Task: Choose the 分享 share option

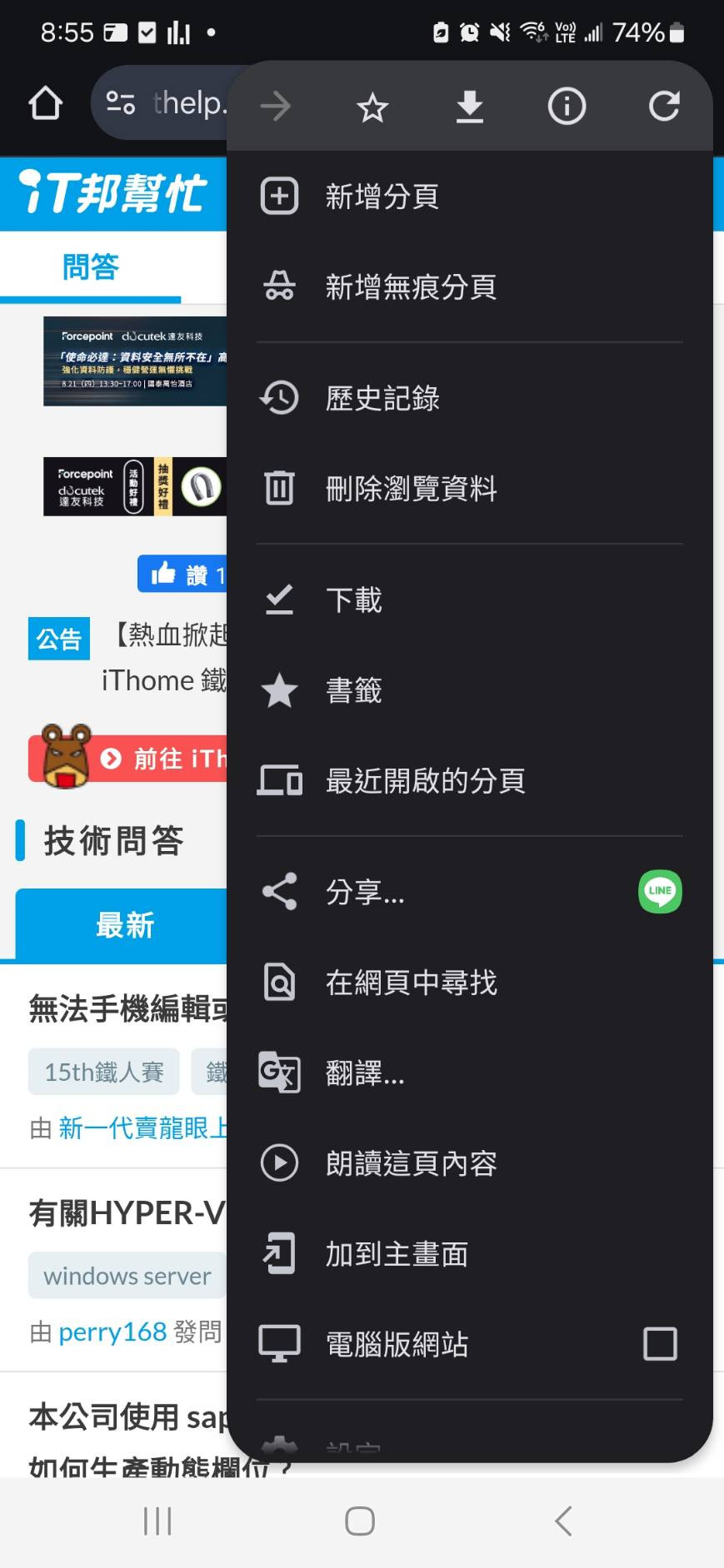Action: click(x=365, y=892)
